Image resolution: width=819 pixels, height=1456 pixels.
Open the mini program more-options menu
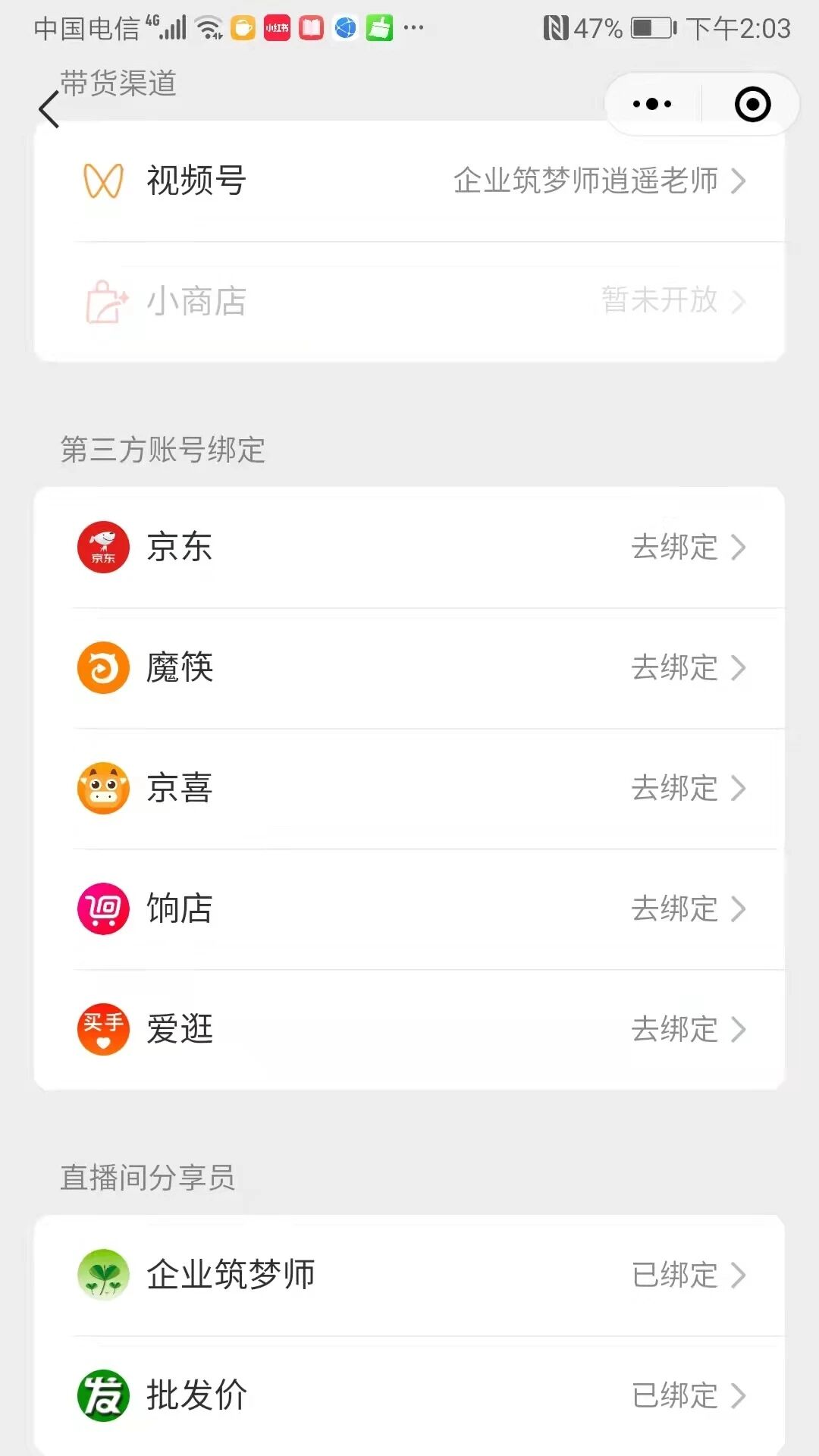(652, 105)
